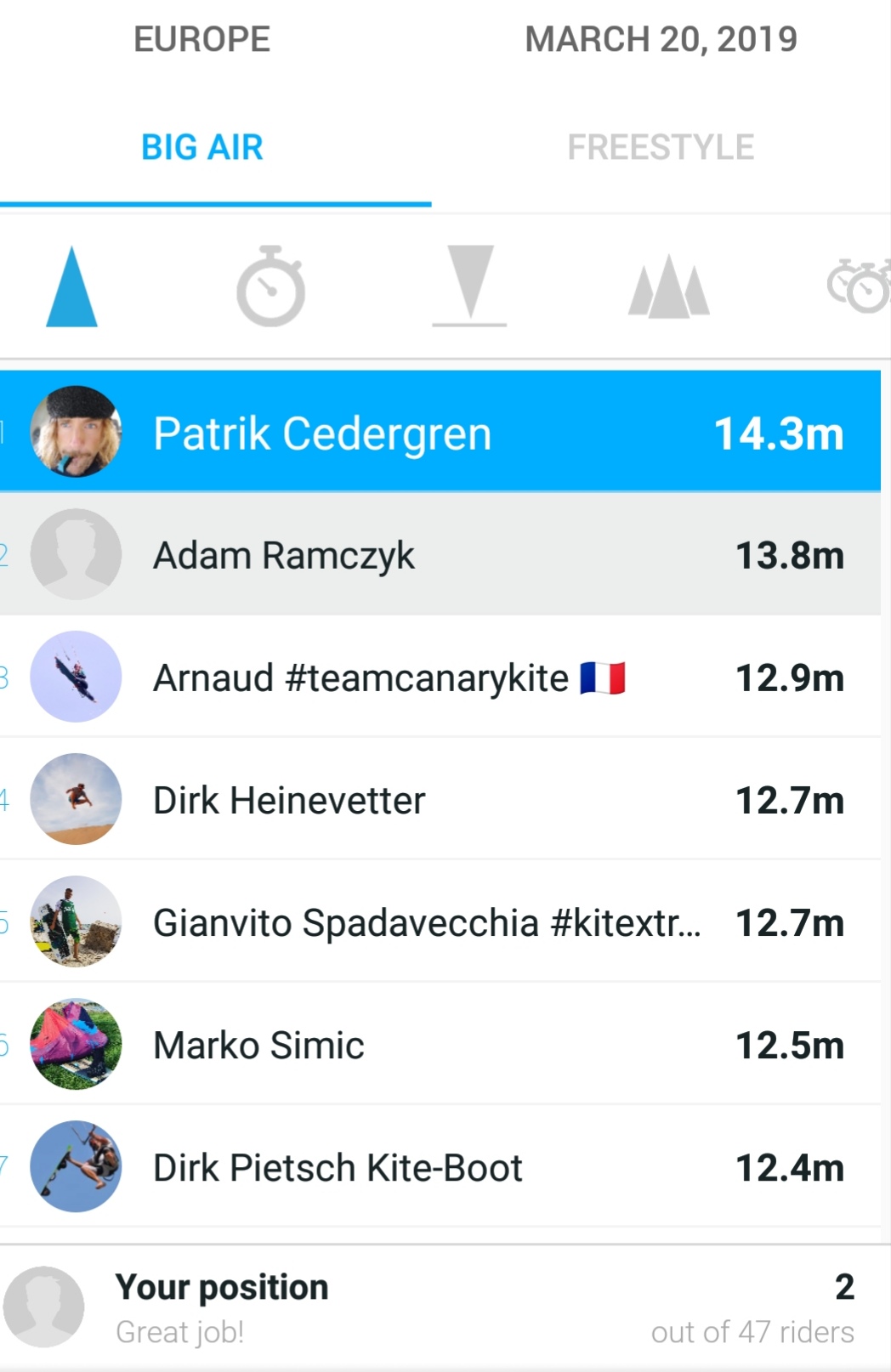Screen dimensions: 891x1372
Task: Open the Your position bar
Action: point(442,1307)
